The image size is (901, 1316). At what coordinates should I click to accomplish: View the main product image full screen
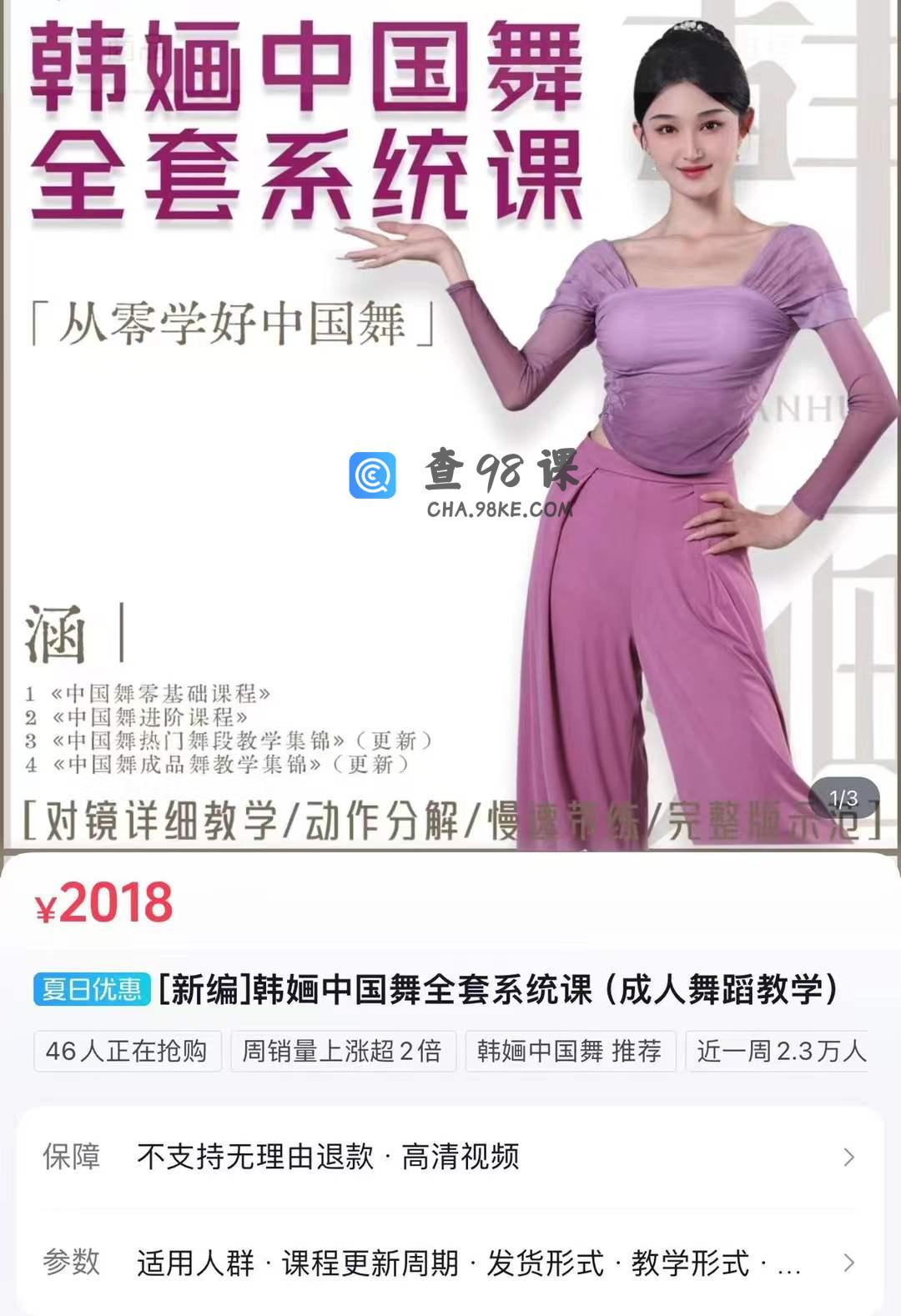[x=450, y=417]
